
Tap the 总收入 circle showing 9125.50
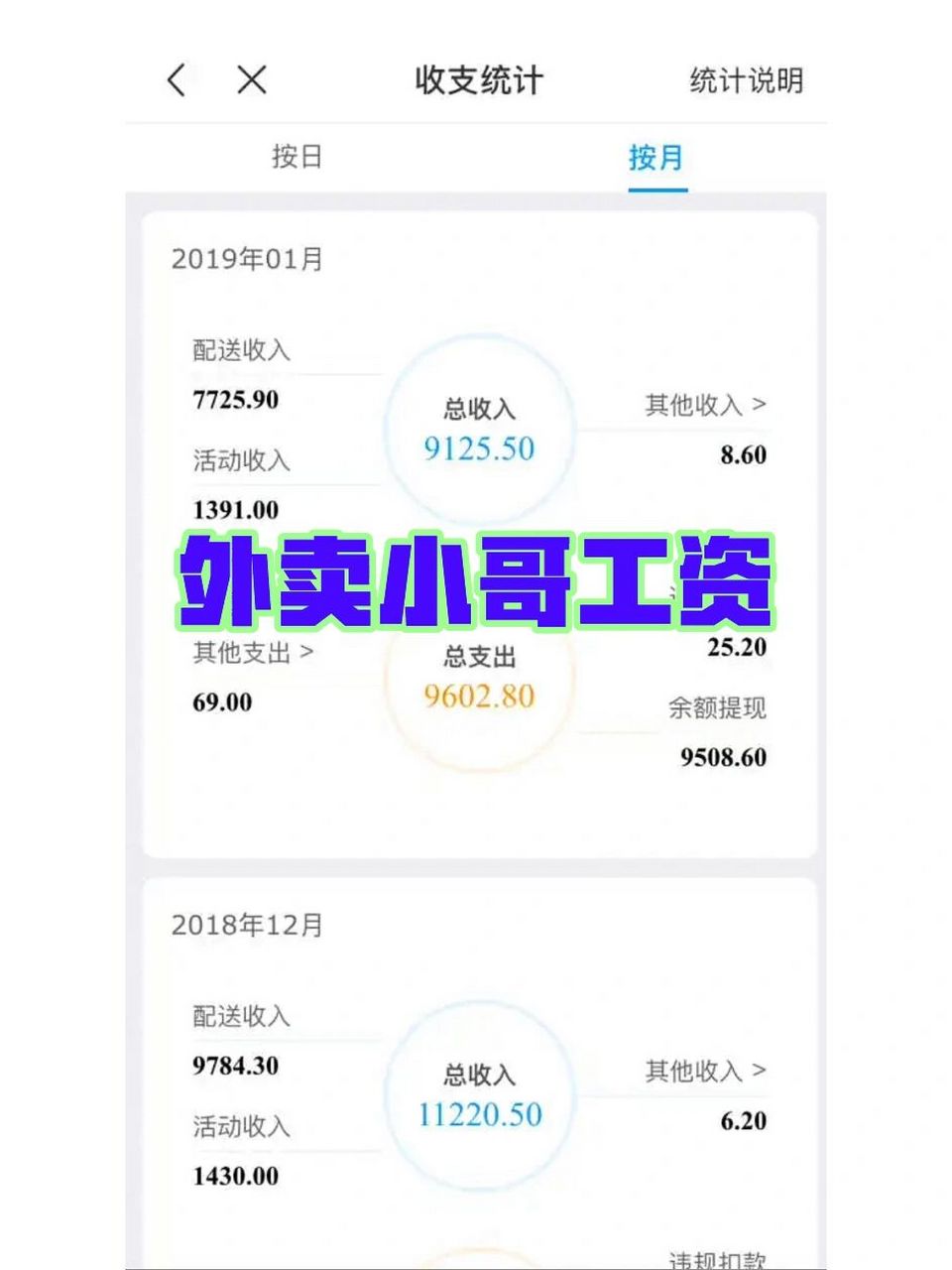(x=481, y=429)
